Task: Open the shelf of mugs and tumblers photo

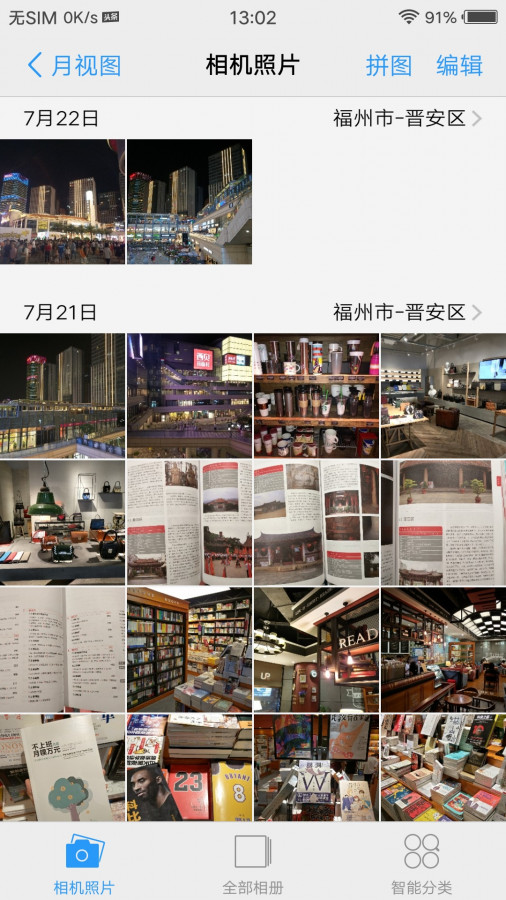Action: (x=316, y=395)
